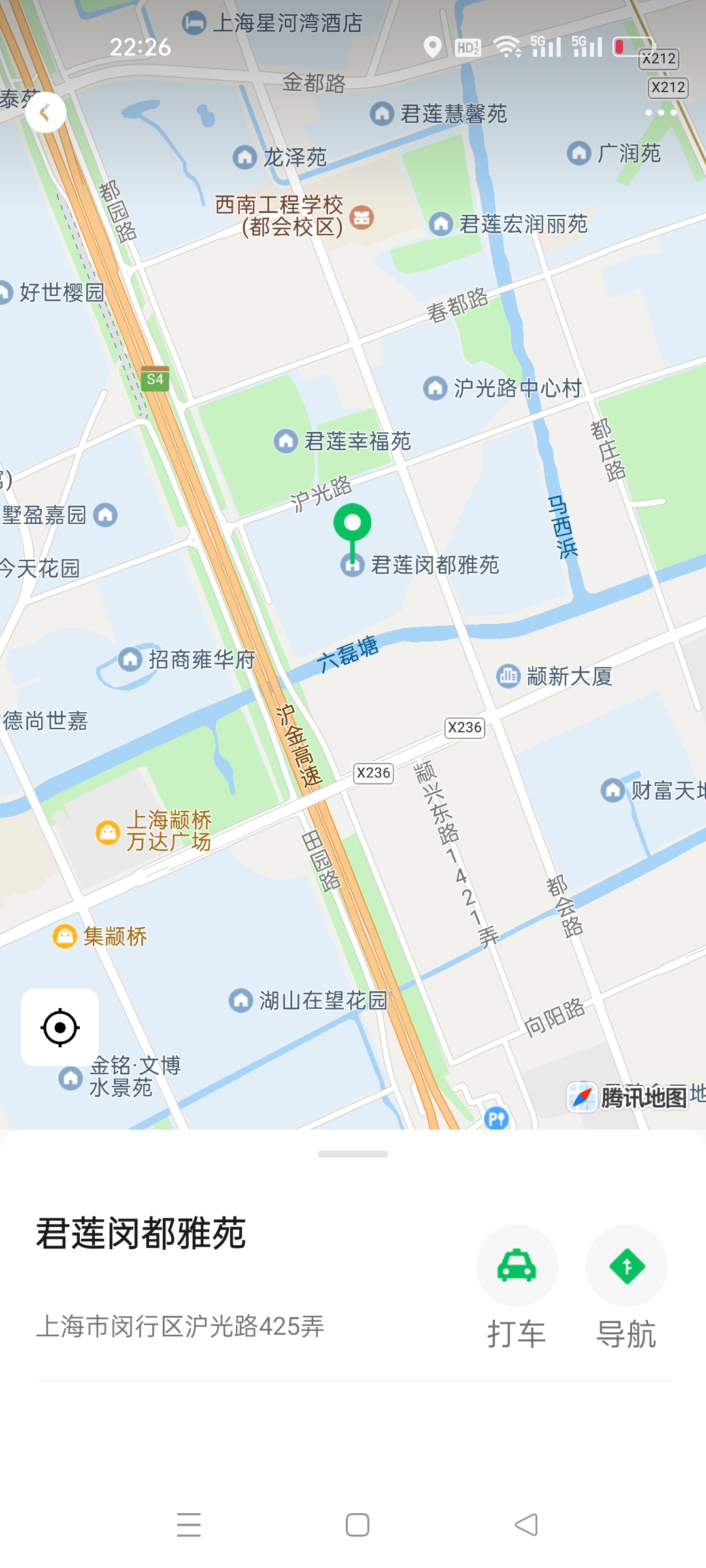Tap the system back button
Image resolution: width=706 pixels, height=1568 pixels.
526,1525
